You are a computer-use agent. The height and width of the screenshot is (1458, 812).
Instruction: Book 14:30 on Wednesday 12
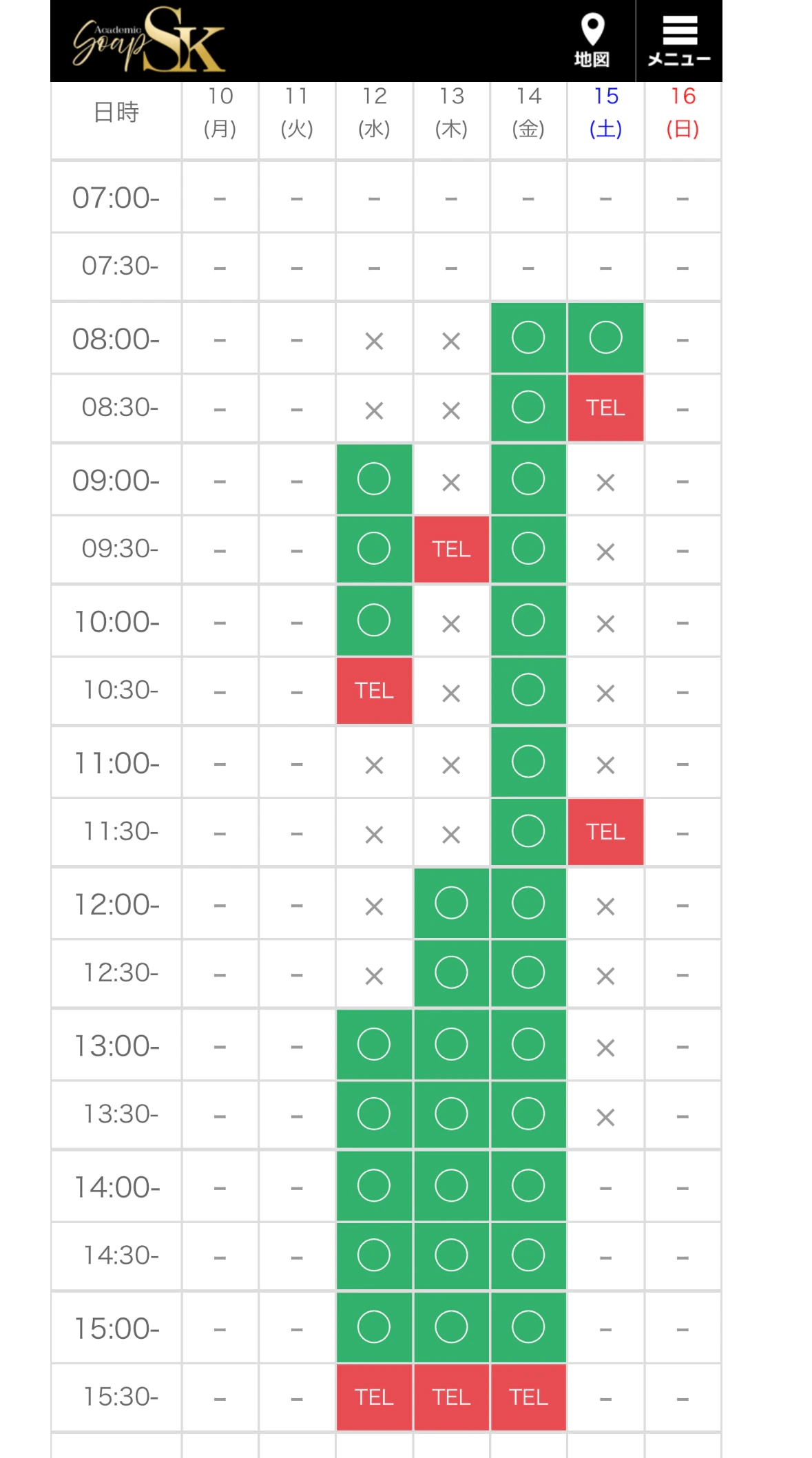click(x=374, y=1255)
